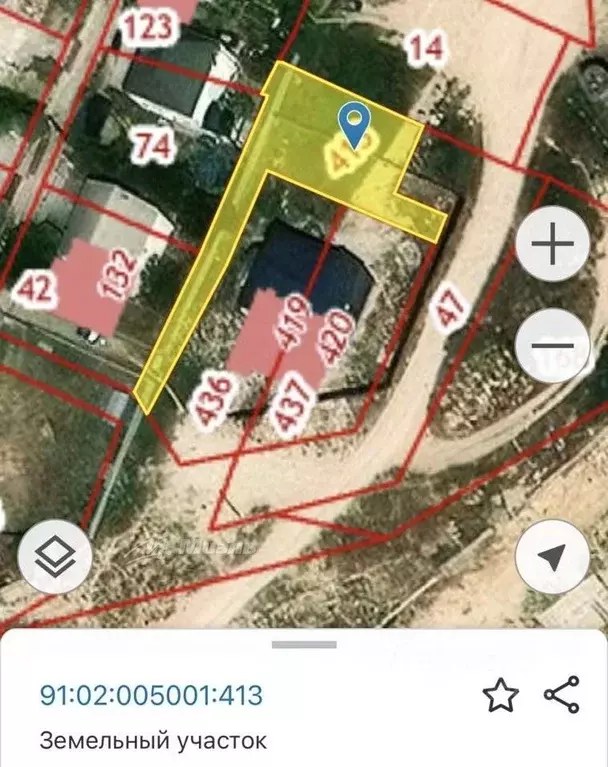Tap the bottom sheet drag handle
Image resolution: width=608 pixels, height=767 pixels.
tap(304, 644)
